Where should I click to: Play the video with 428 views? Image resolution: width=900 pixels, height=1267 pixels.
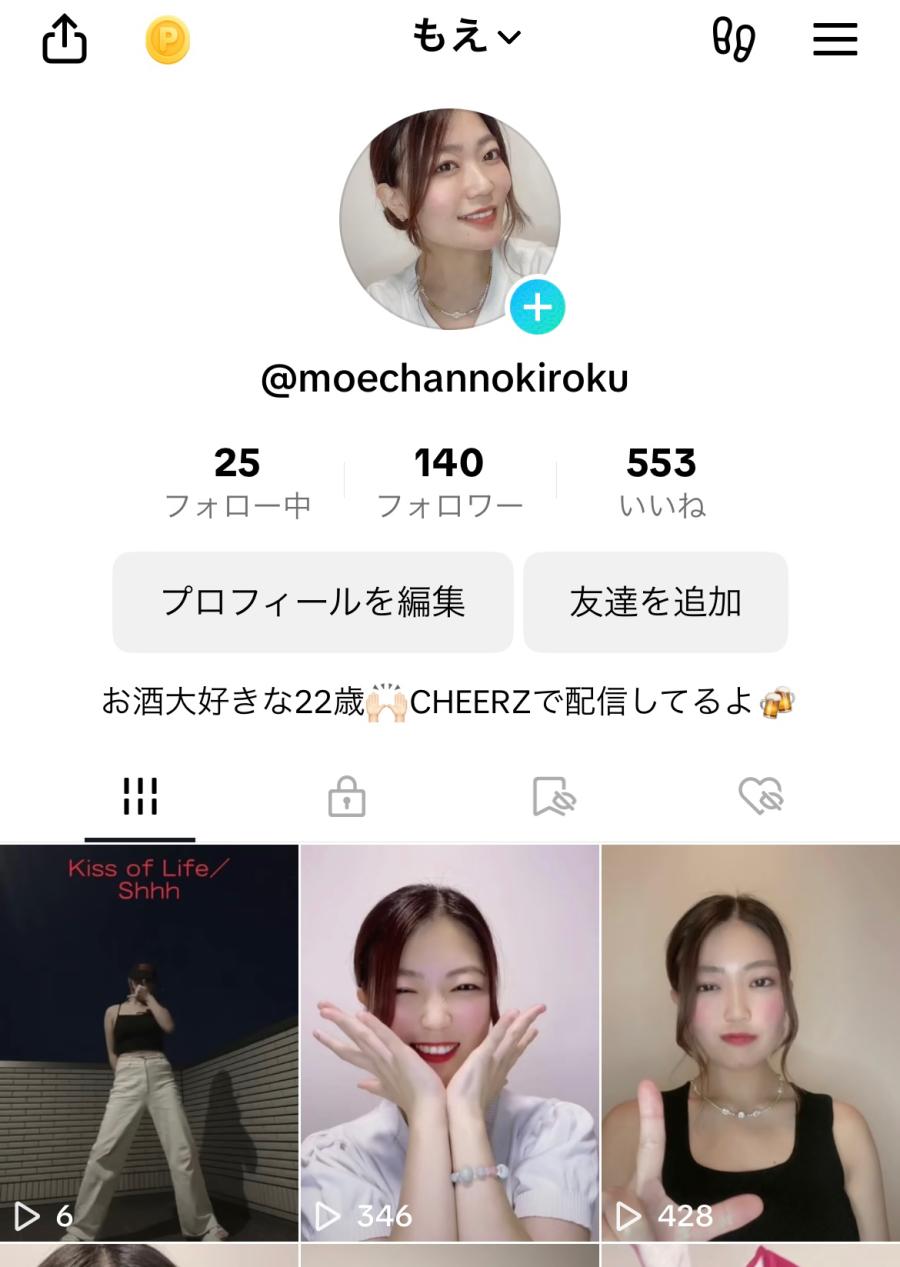(750, 1042)
